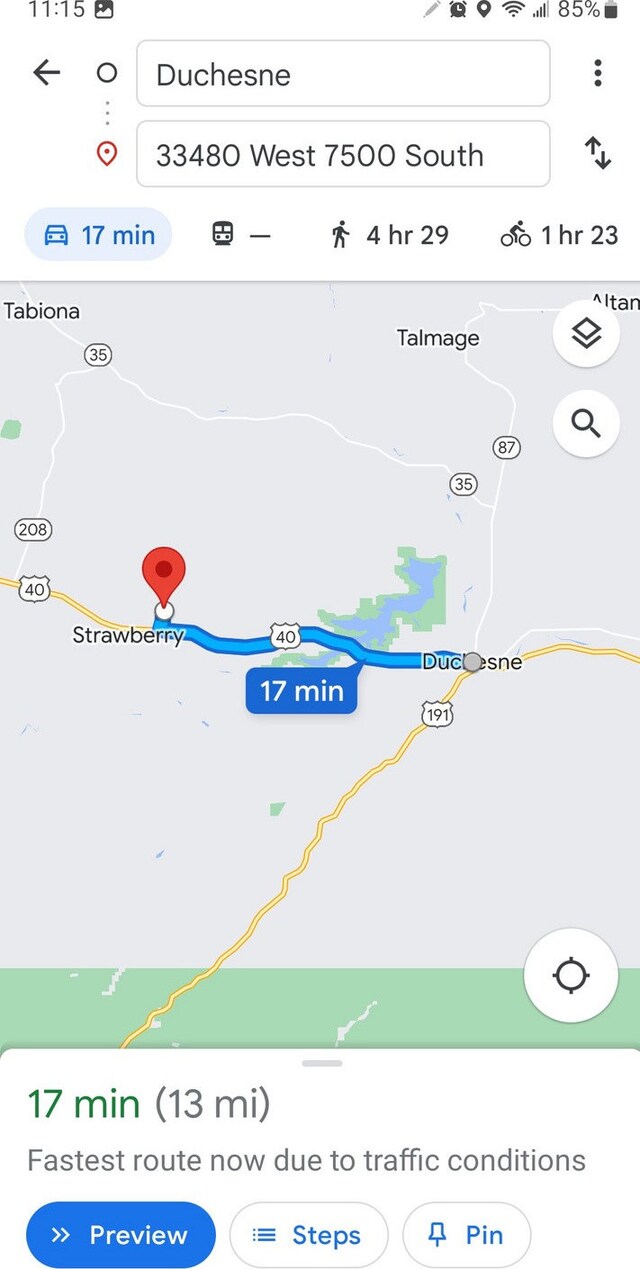Expand the bottom sheet handle
The width and height of the screenshot is (640, 1269).
click(320, 1063)
